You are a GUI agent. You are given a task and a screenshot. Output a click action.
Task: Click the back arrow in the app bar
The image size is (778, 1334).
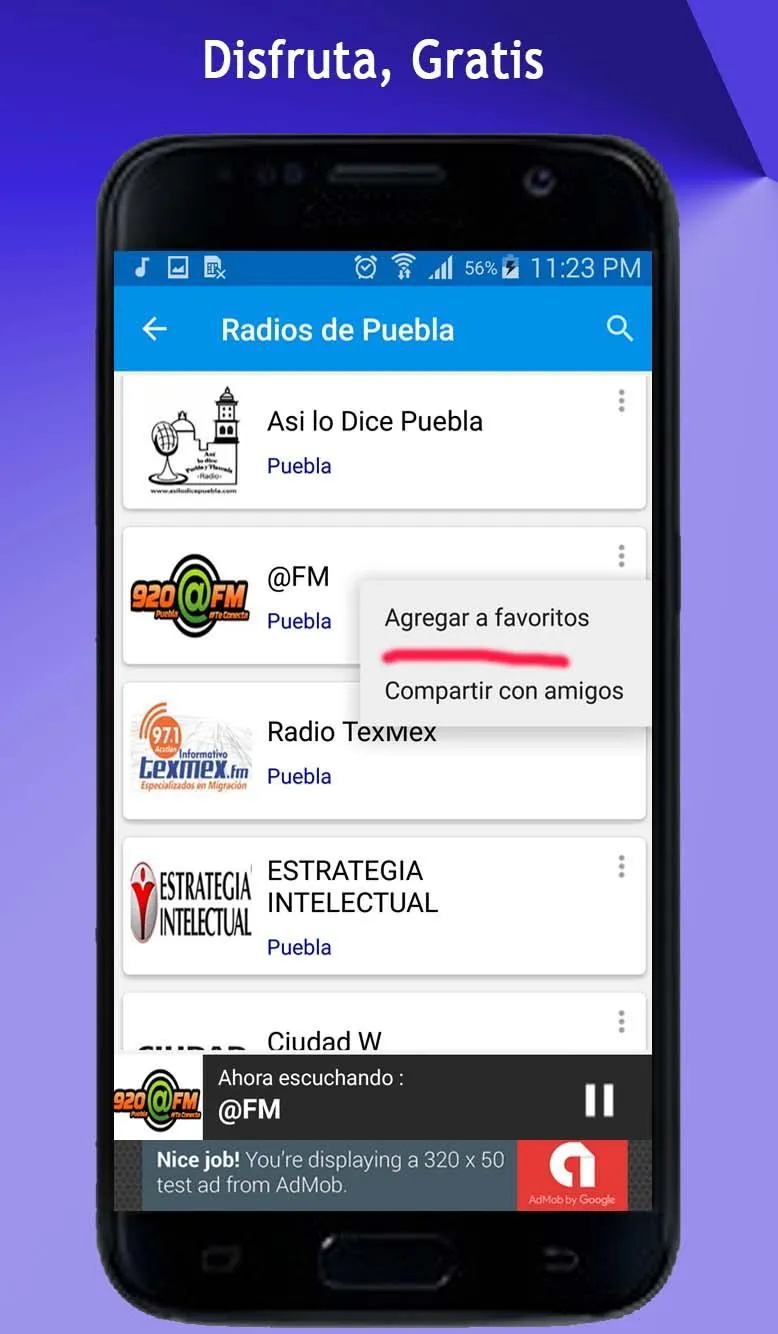tap(155, 329)
